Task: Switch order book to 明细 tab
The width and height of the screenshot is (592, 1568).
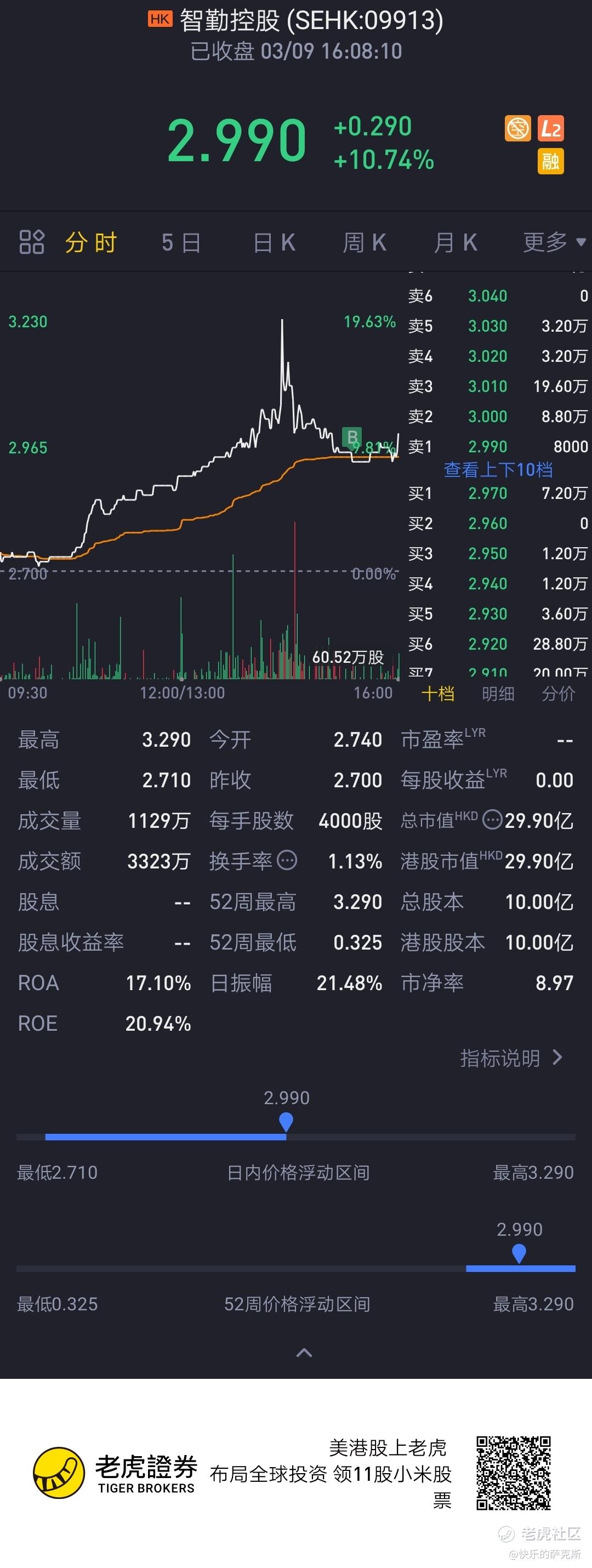Action: tap(498, 694)
